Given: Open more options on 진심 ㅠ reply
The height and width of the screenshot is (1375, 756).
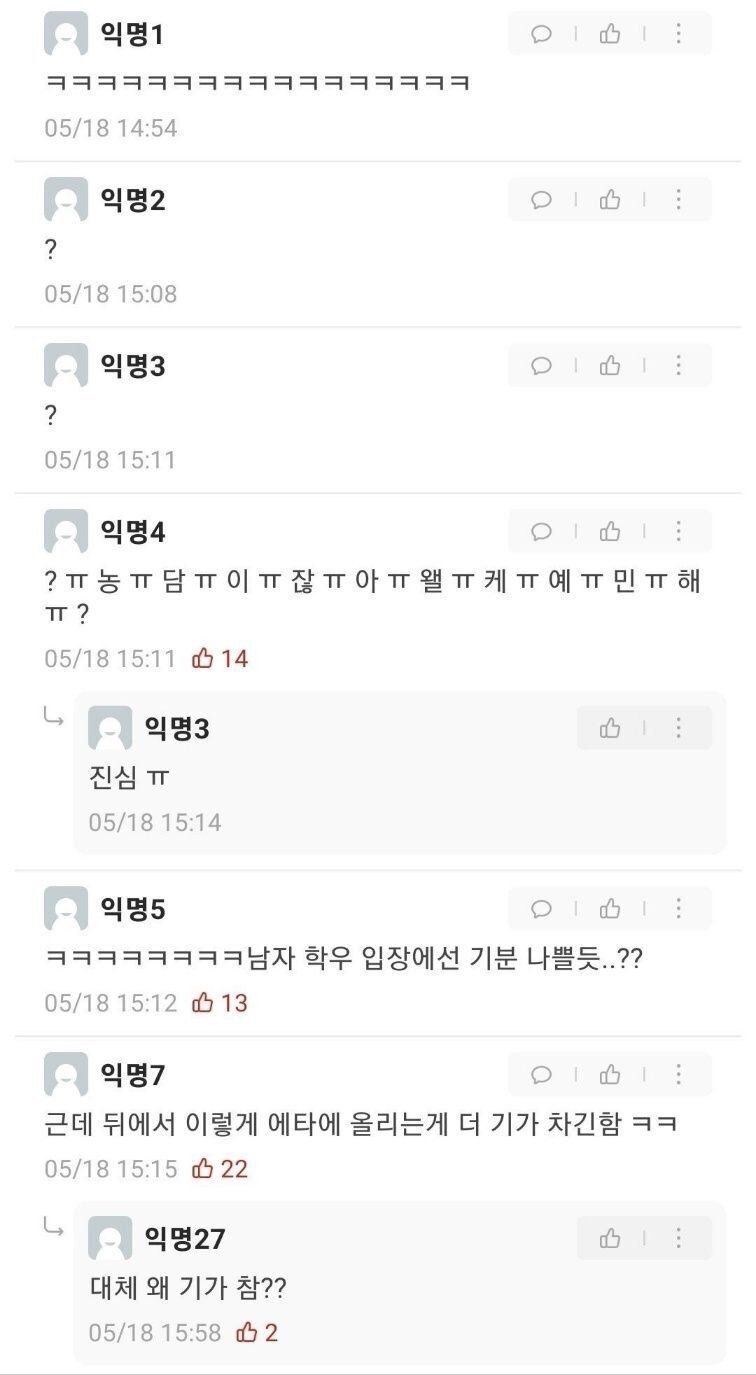Looking at the screenshot, I should tap(678, 728).
